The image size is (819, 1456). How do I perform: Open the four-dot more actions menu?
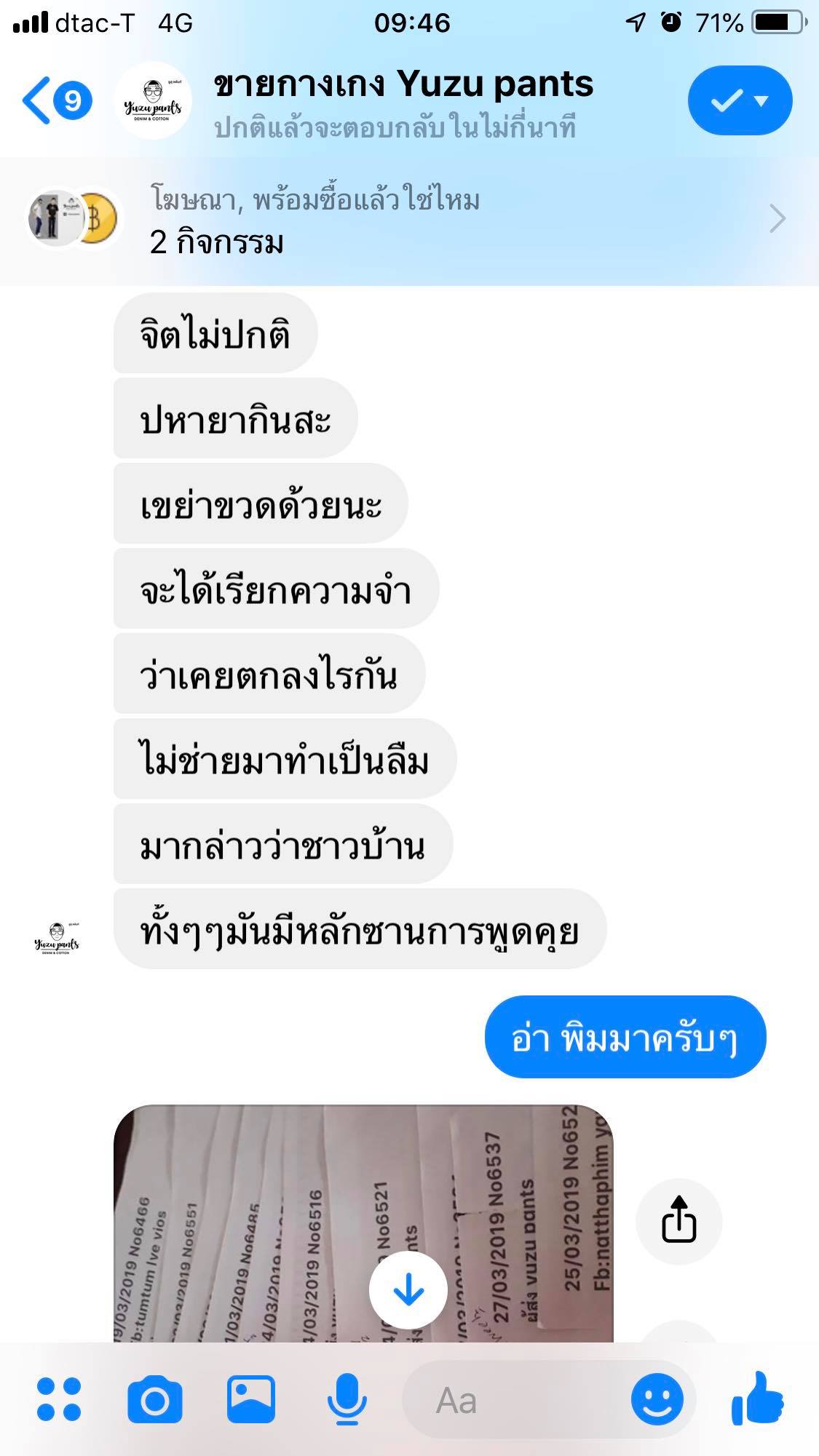point(58,1399)
